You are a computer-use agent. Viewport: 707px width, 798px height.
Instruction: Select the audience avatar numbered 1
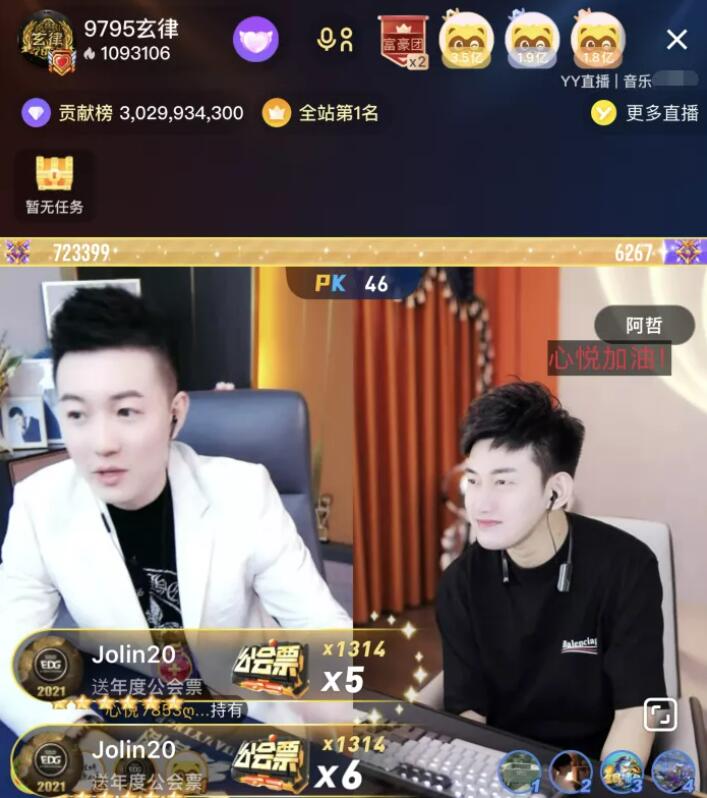(x=518, y=770)
